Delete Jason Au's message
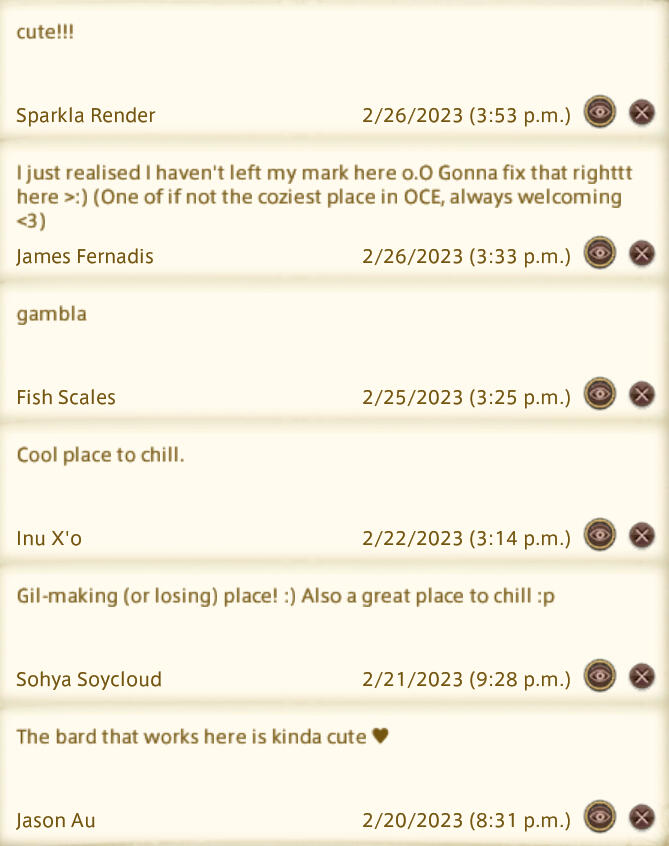Viewport: 669px width, 846px height. point(642,817)
